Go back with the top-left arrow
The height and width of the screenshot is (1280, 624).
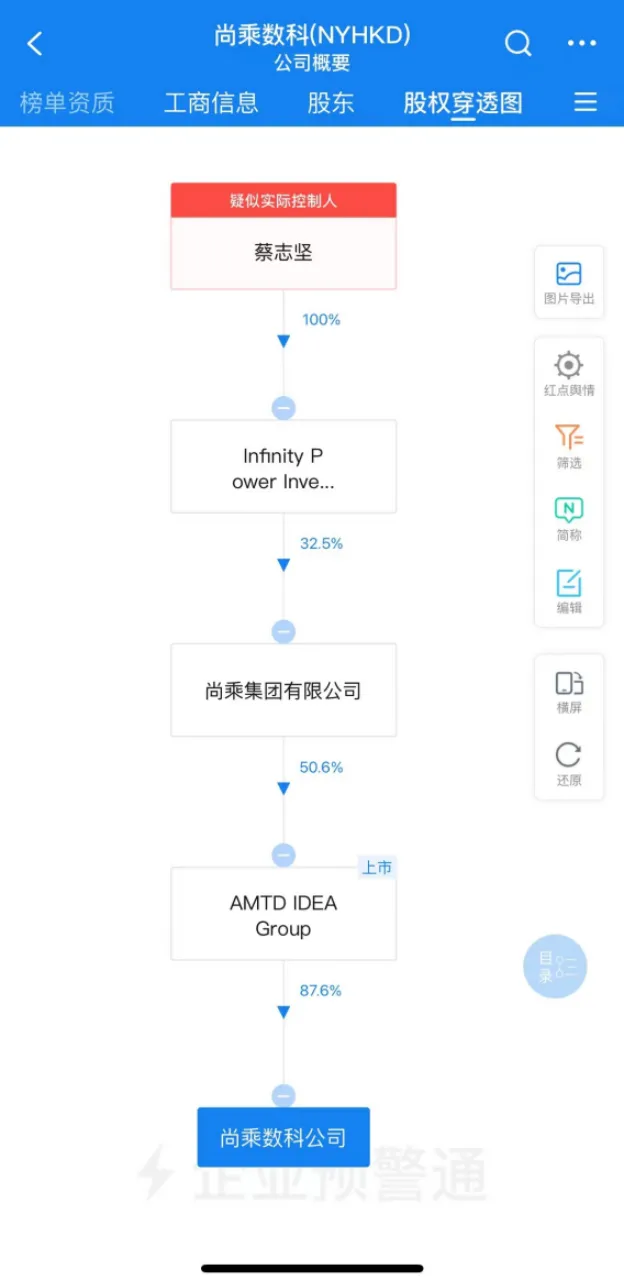coord(35,43)
